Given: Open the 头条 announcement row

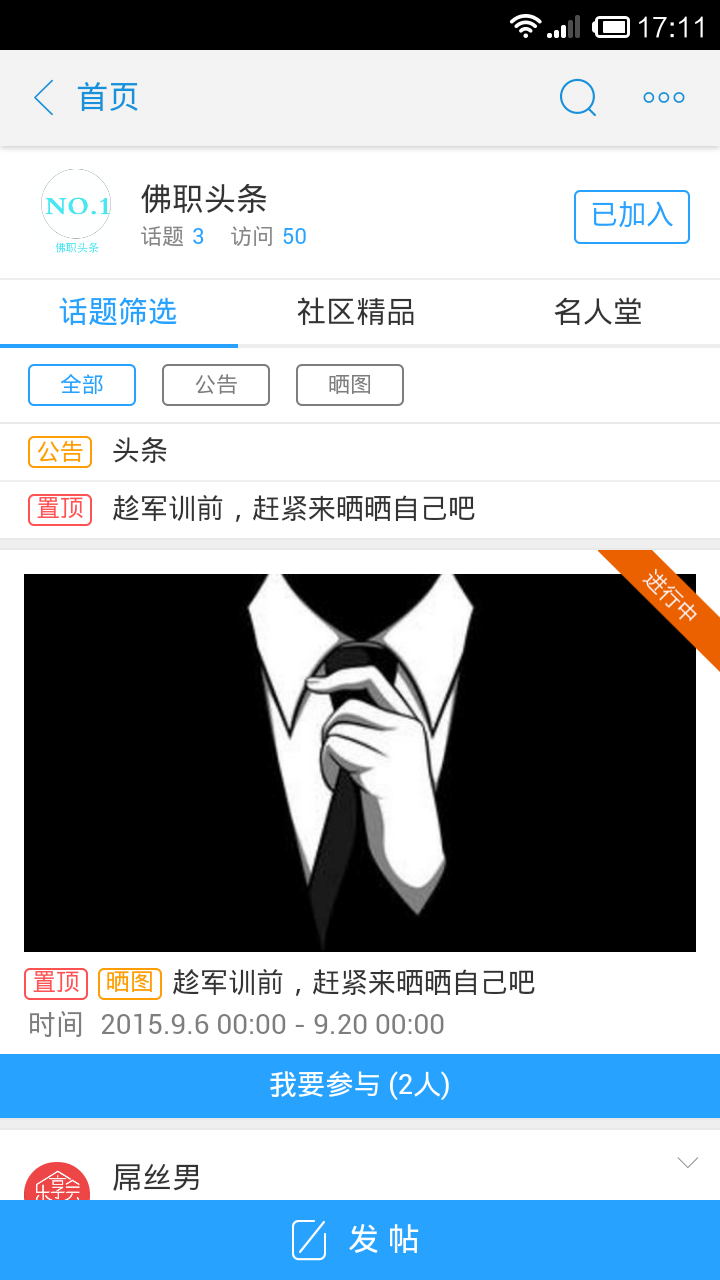Looking at the screenshot, I should pyautogui.click(x=360, y=451).
